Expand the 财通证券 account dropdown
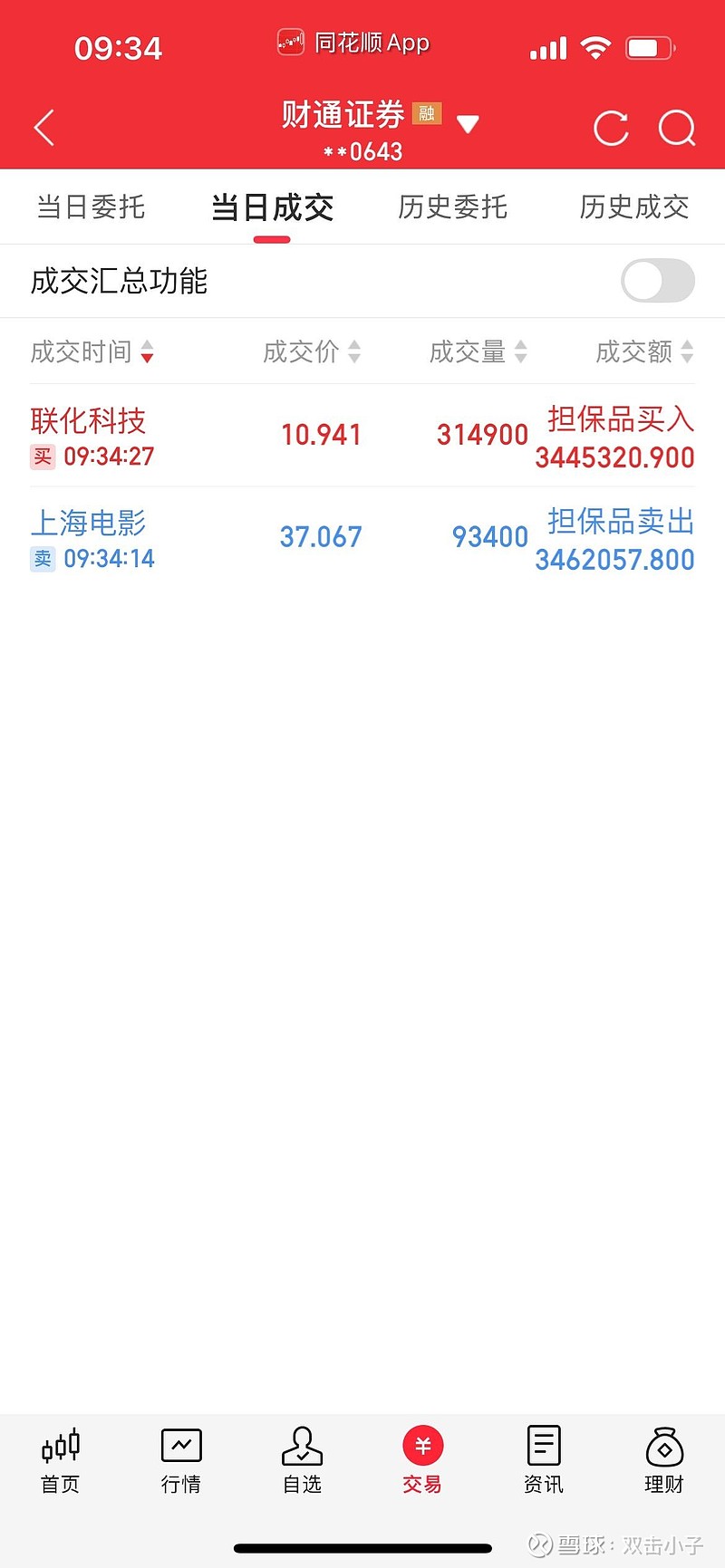Viewport: 725px width, 1568px height. (468, 124)
